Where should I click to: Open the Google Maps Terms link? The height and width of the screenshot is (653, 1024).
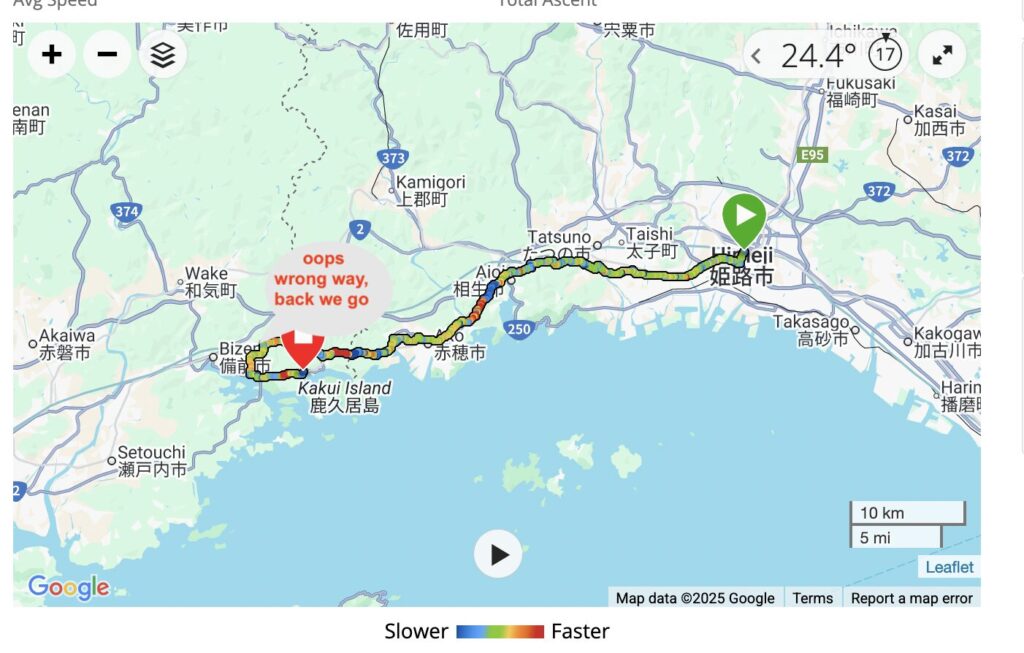(x=812, y=598)
